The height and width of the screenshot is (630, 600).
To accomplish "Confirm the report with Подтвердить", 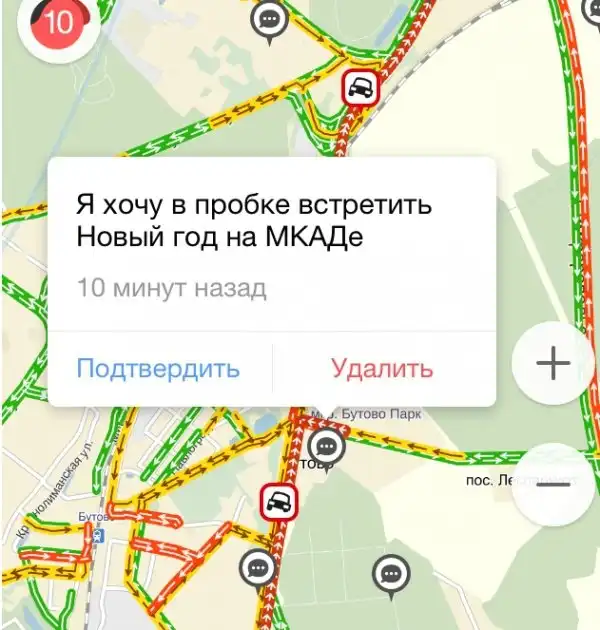I will click(158, 368).
